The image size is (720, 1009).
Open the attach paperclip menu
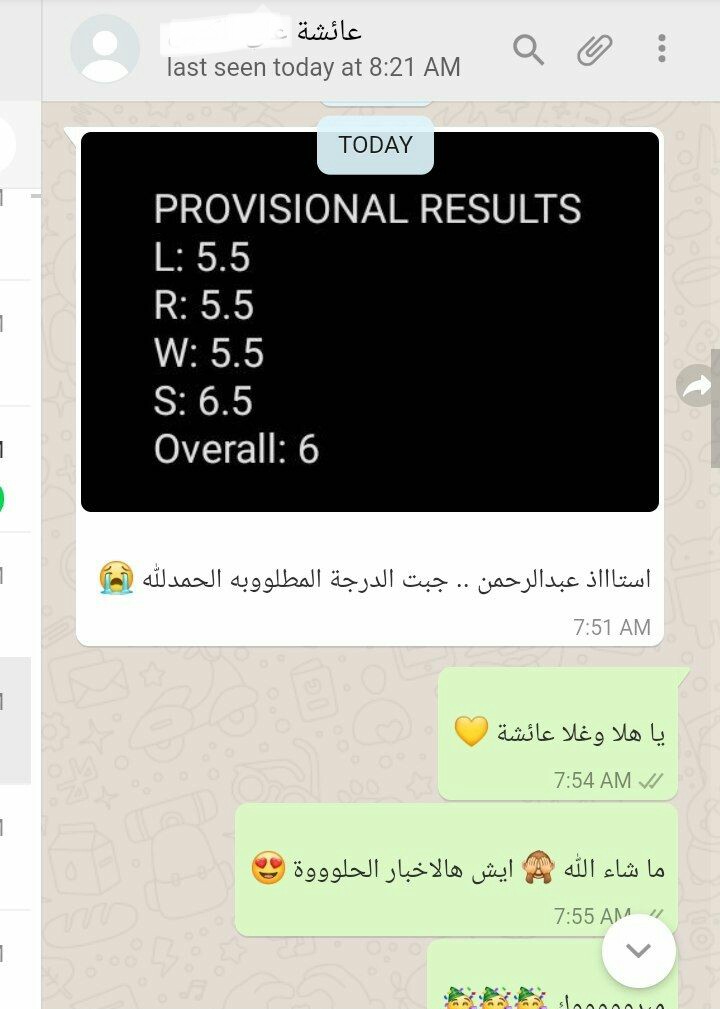595,48
